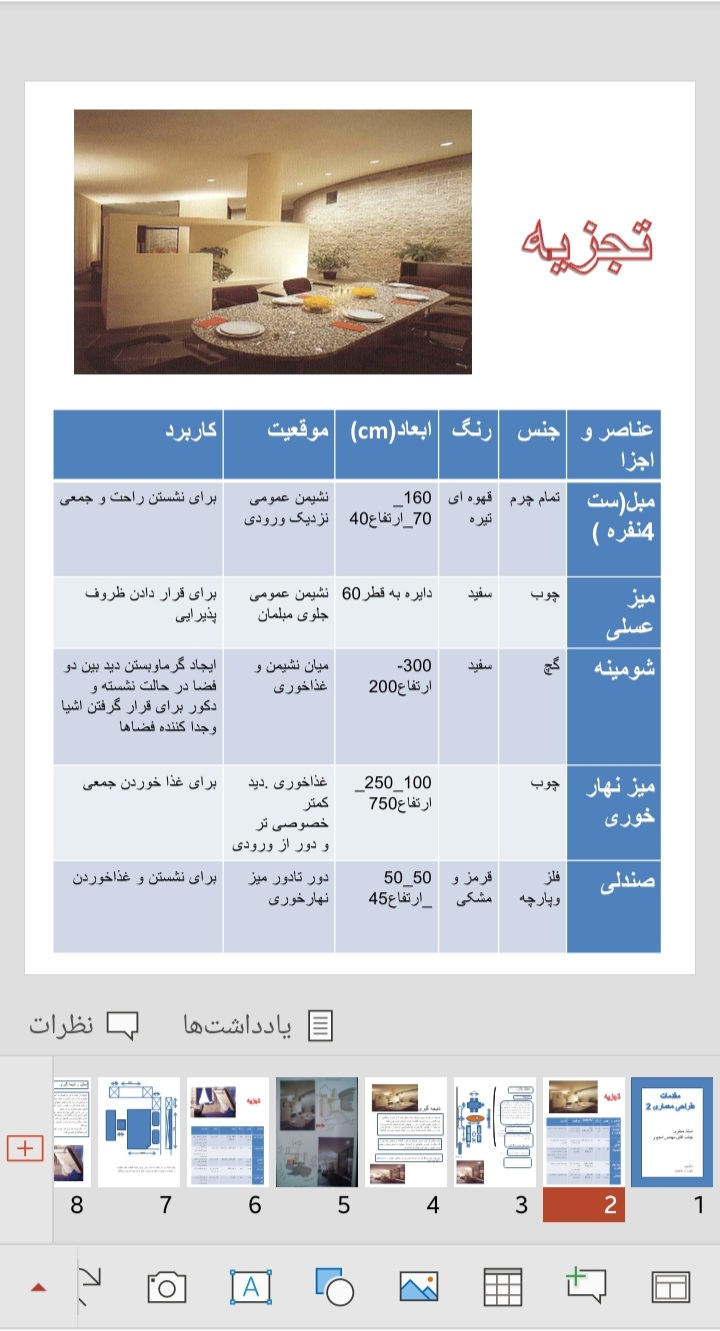Select slide 7 in the thumbnail strip
Image resolution: width=720 pixels, height=1331 pixels.
141,1130
